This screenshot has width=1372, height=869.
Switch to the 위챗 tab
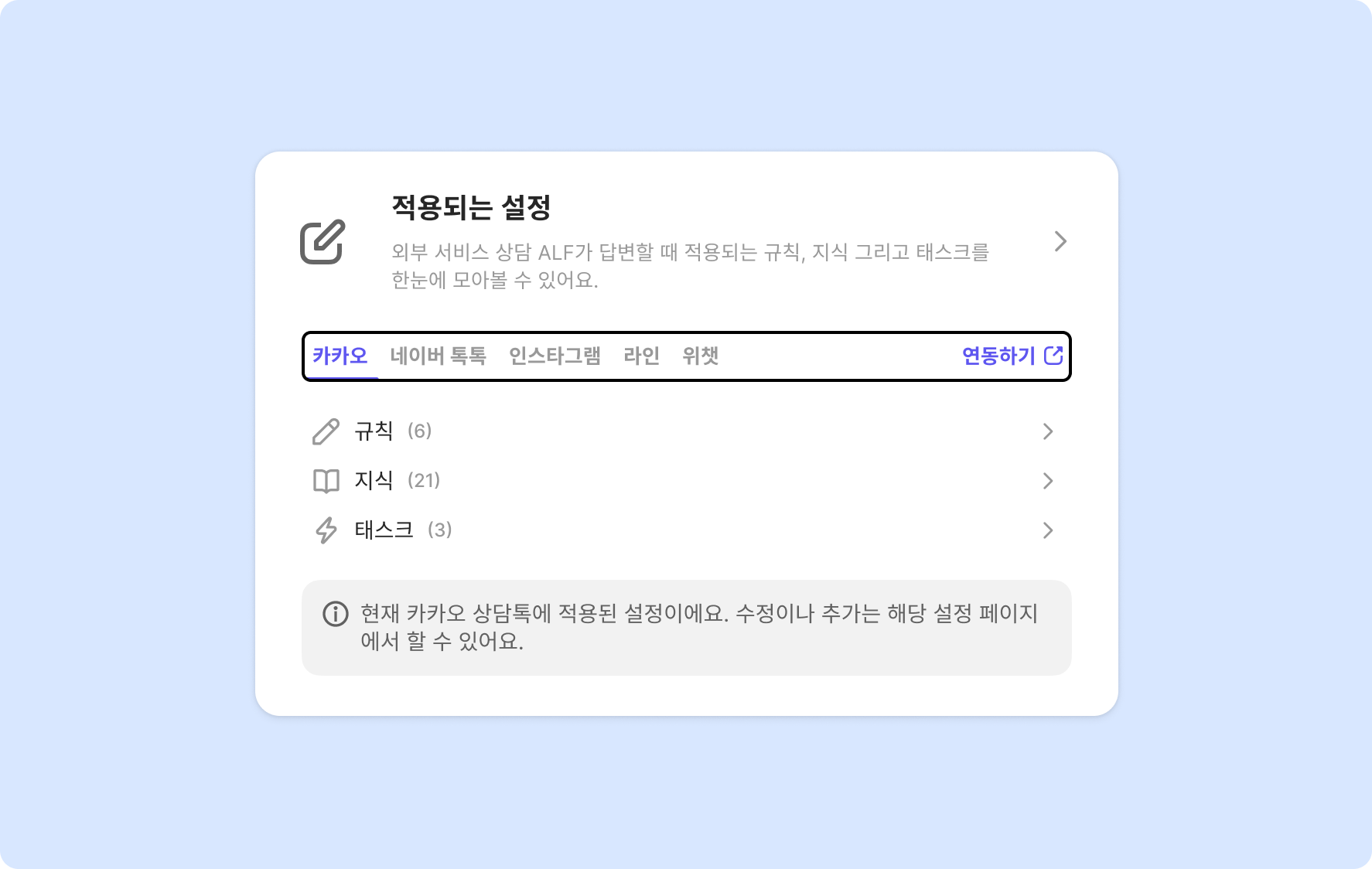tap(700, 356)
